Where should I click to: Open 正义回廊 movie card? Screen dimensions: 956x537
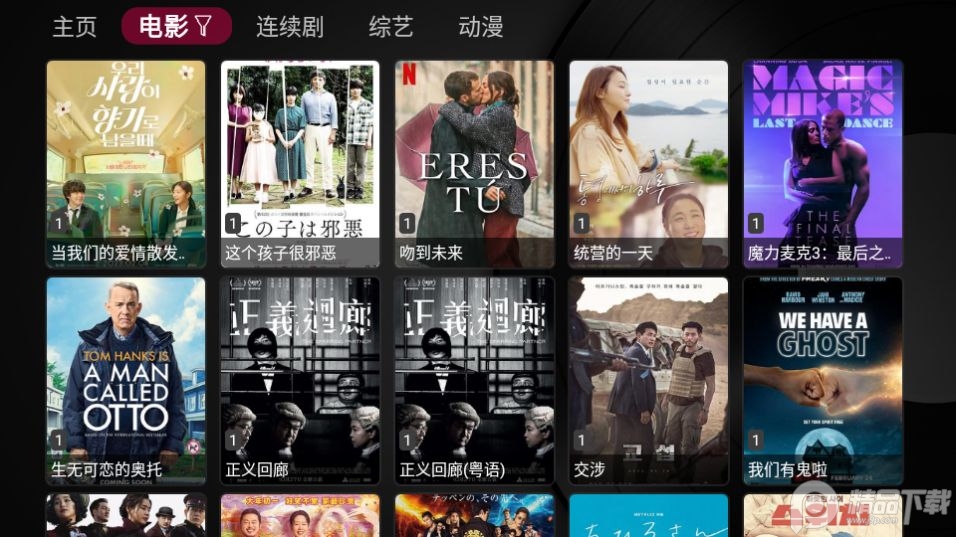[300, 381]
